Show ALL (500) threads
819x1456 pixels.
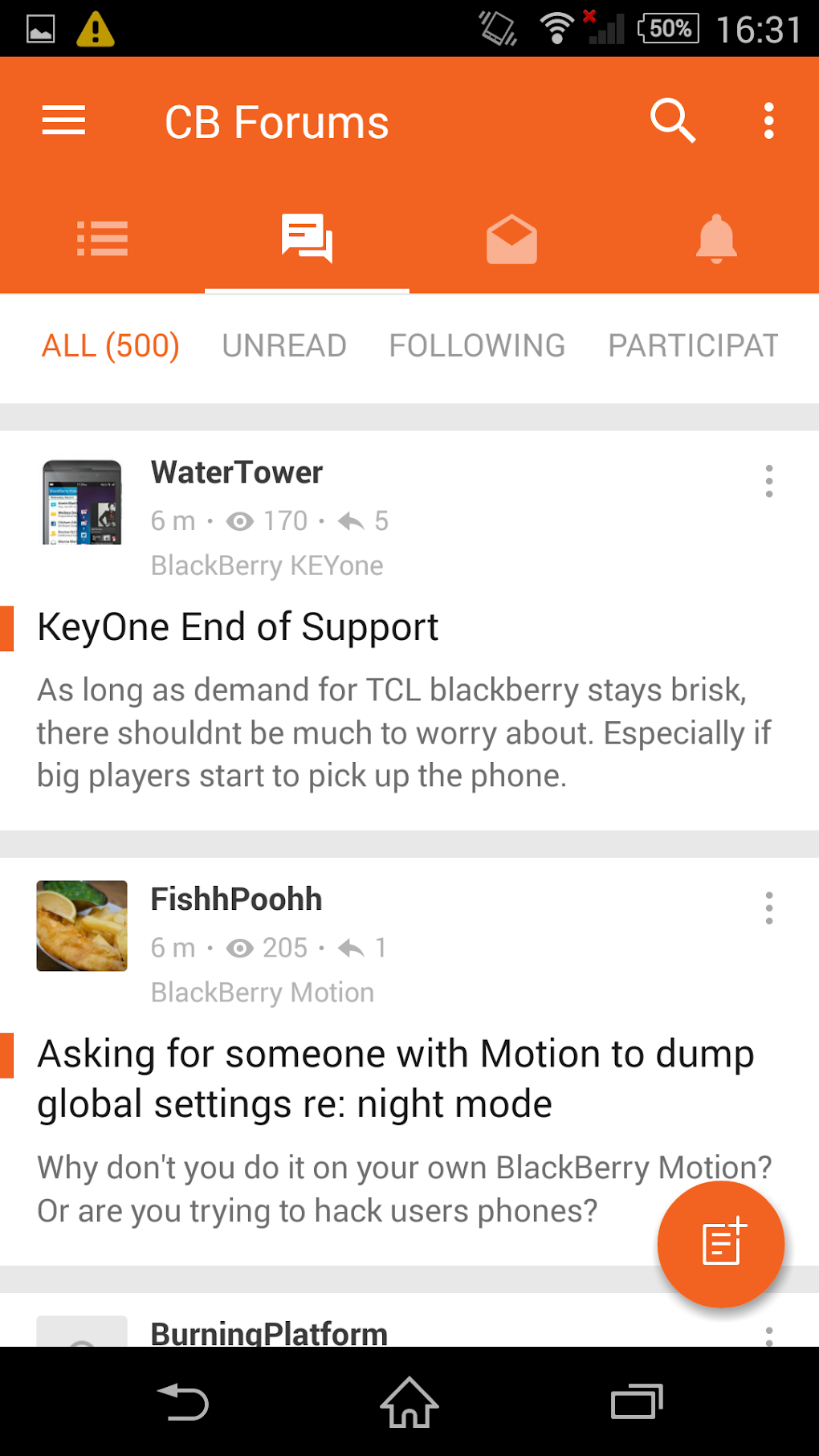(x=111, y=346)
